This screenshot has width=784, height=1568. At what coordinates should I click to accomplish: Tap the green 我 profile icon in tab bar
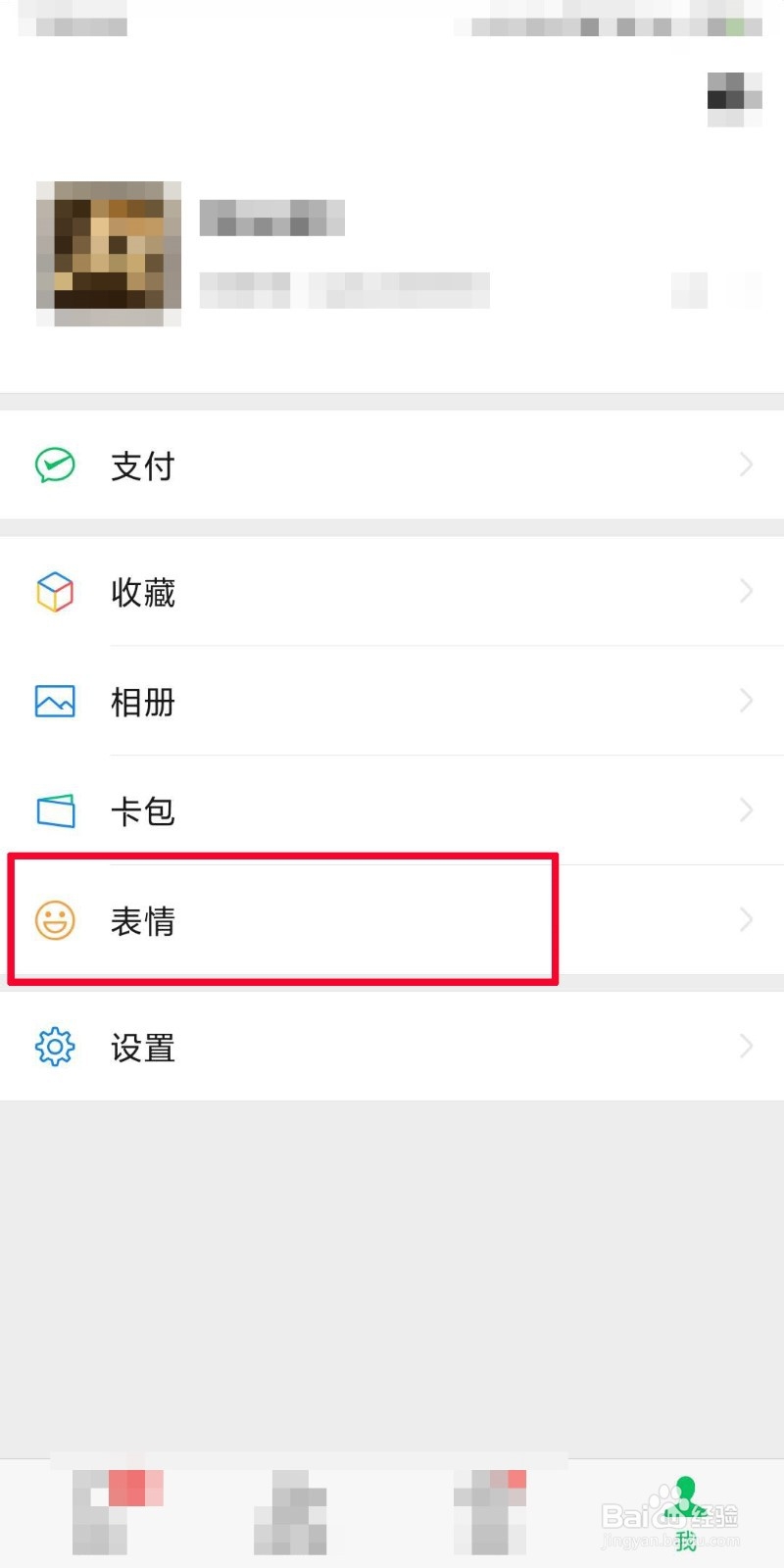pyautogui.click(x=686, y=1499)
